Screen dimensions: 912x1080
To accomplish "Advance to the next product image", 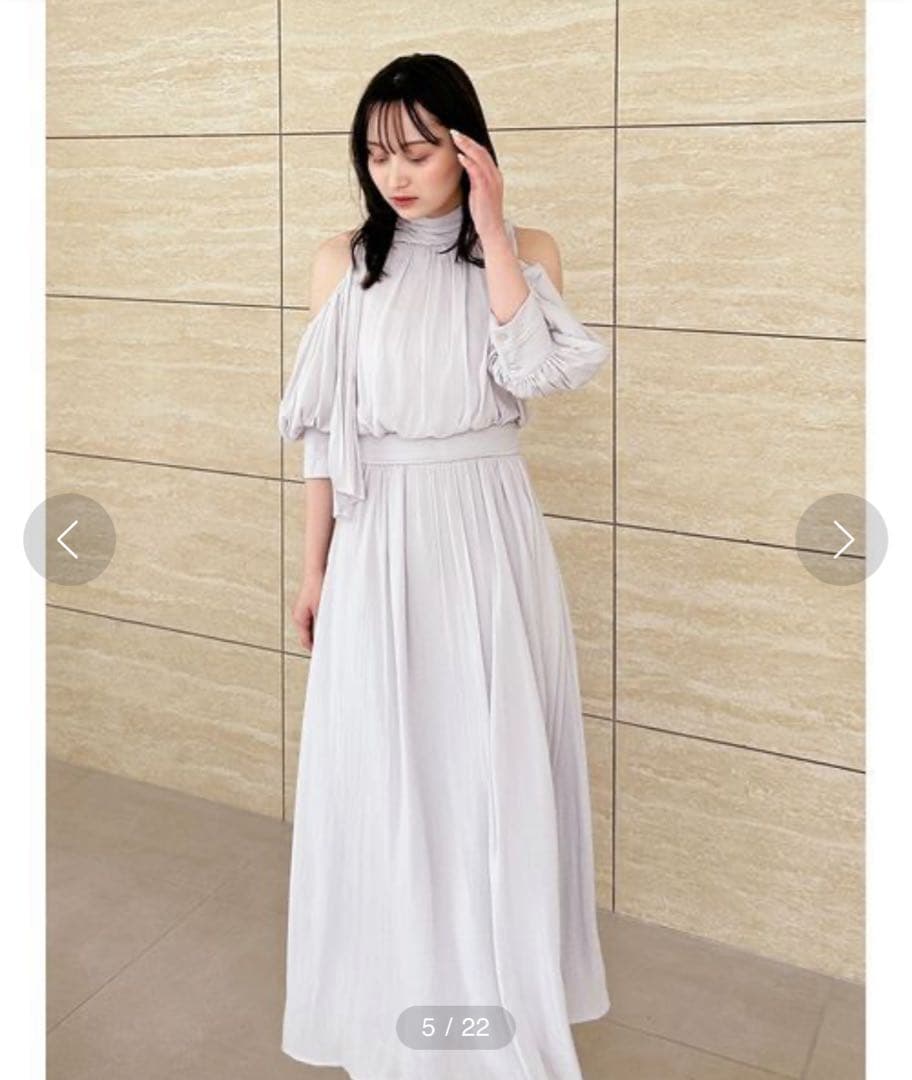I will pyautogui.click(x=841, y=539).
